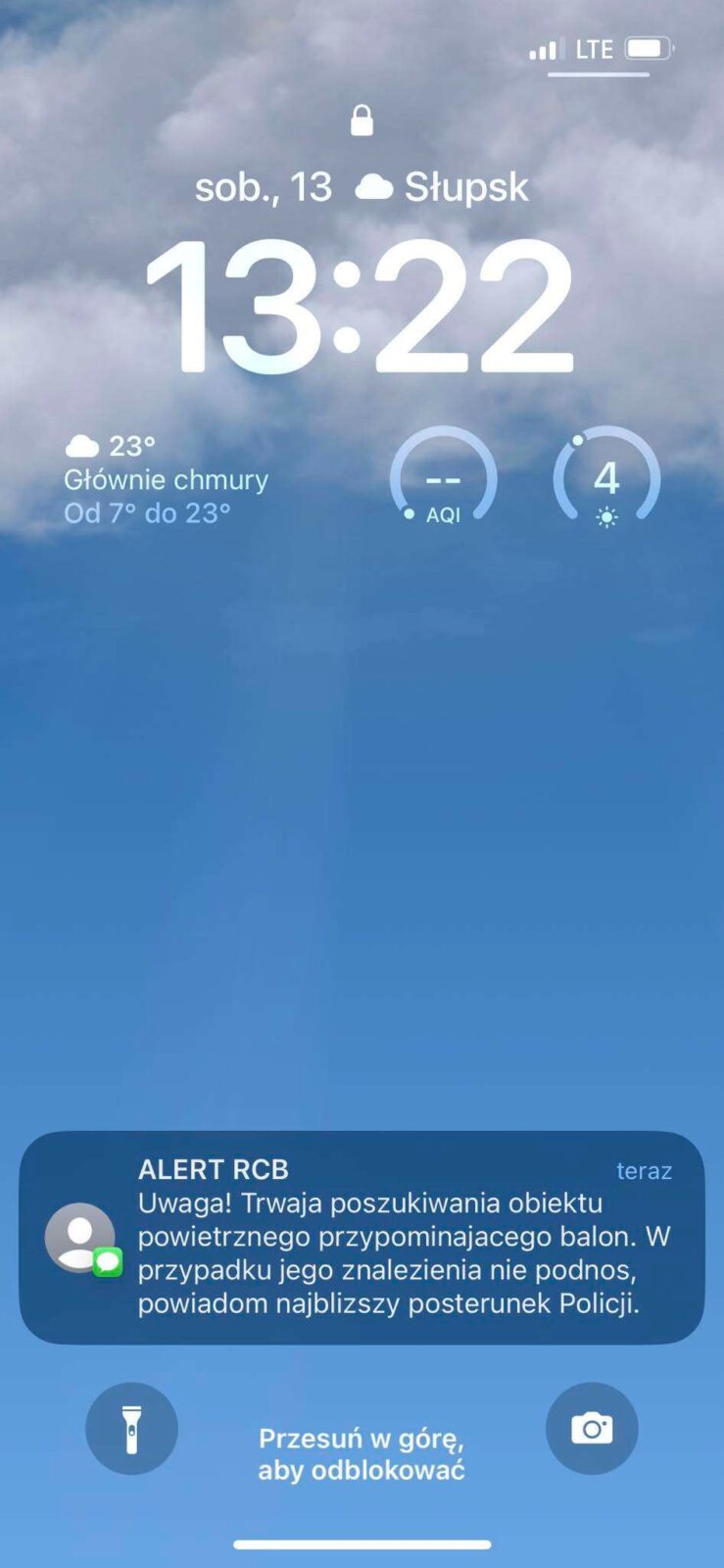Open the camera from lock screen
Image resolution: width=724 pixels, height=1568 pixels.
pyautogui.click(x=592, y=1428)
